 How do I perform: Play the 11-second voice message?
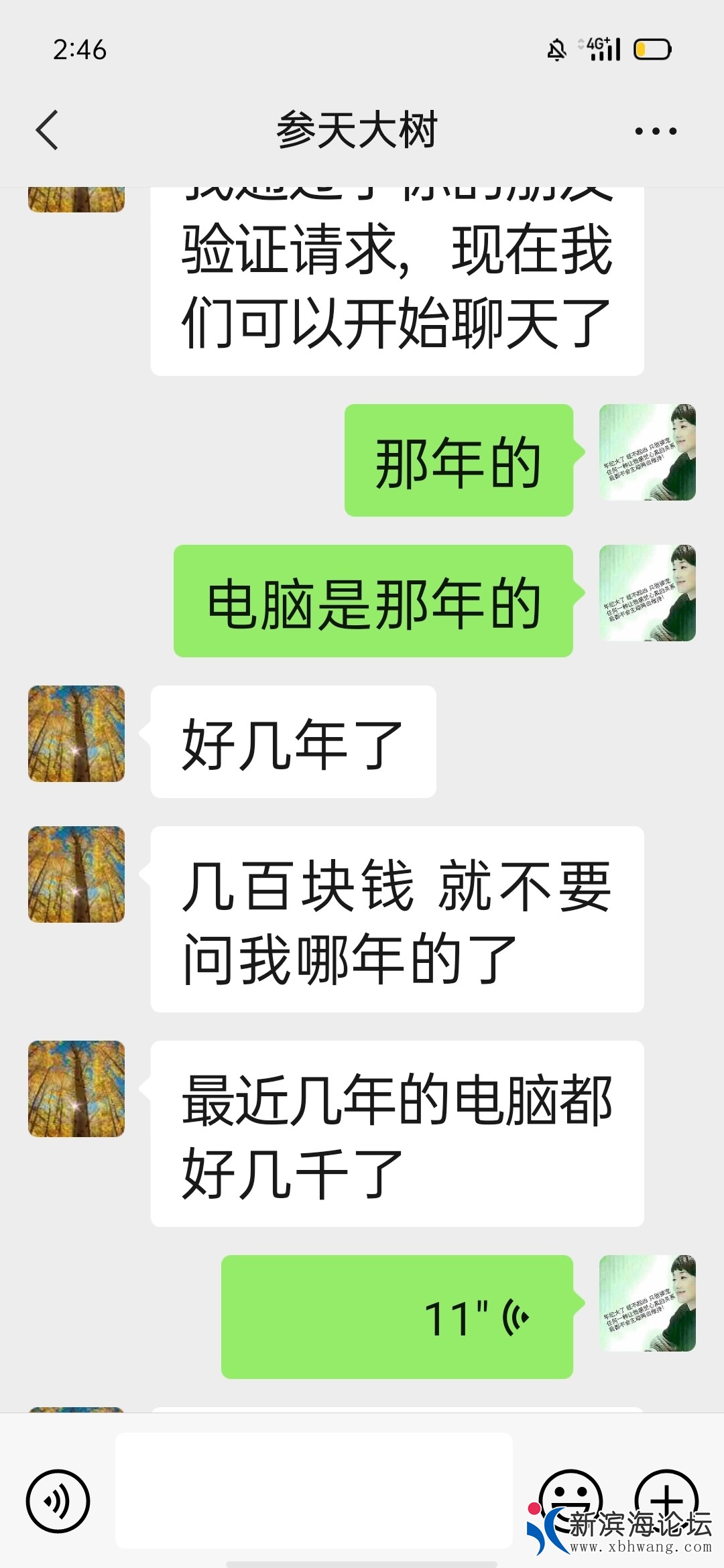tap(397, 1317)
